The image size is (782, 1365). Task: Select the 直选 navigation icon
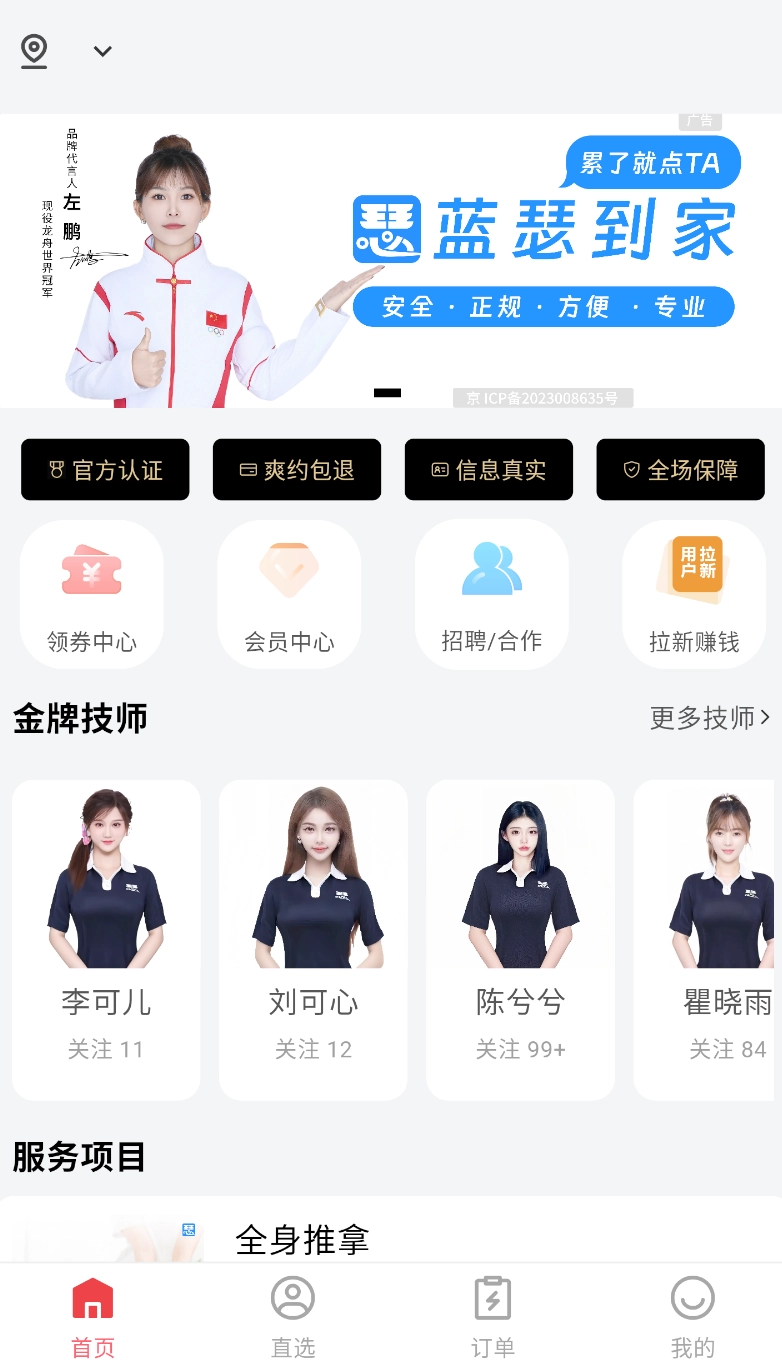click(x=293, y=1310)
